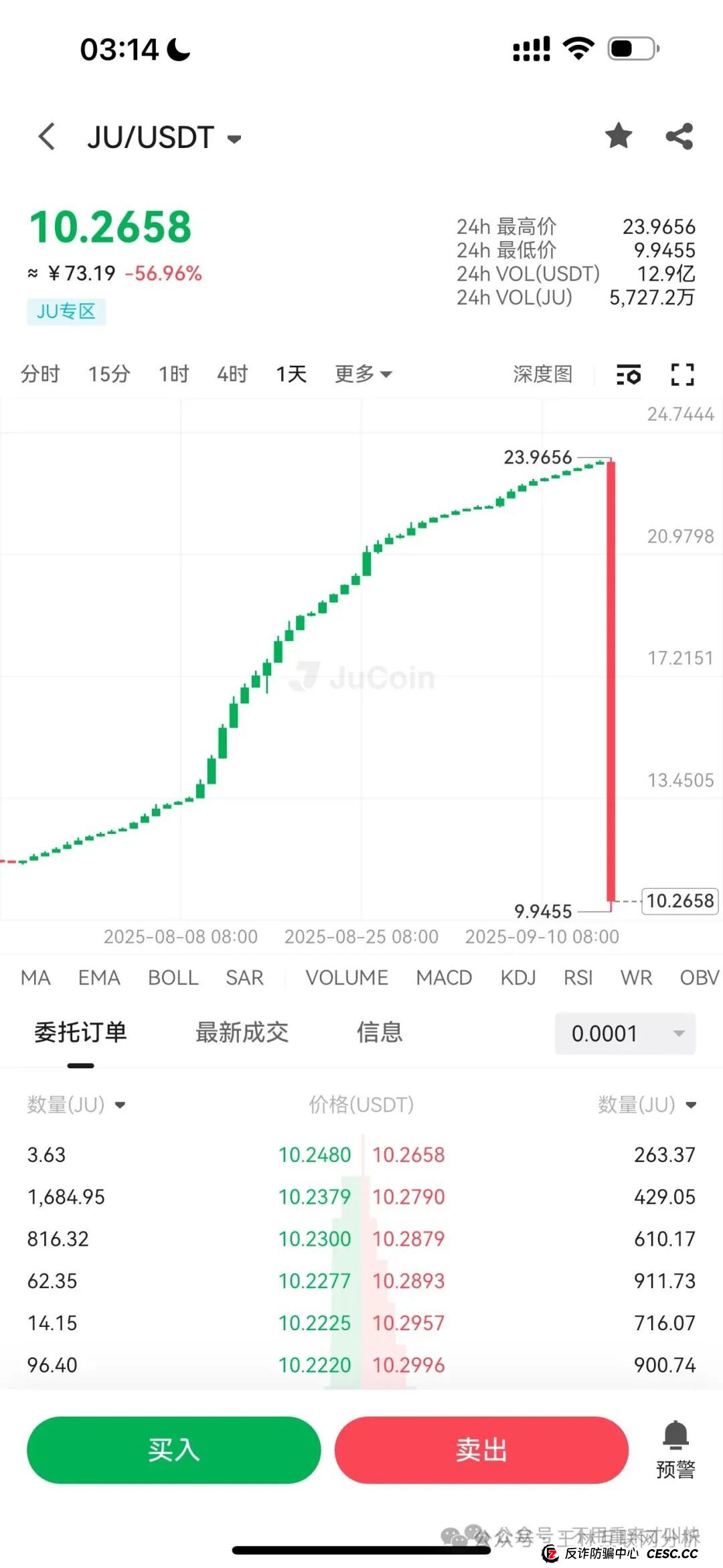Enter fullscreen chart mode
This screenshot has height=1568, width=723.
coord(681,374)
